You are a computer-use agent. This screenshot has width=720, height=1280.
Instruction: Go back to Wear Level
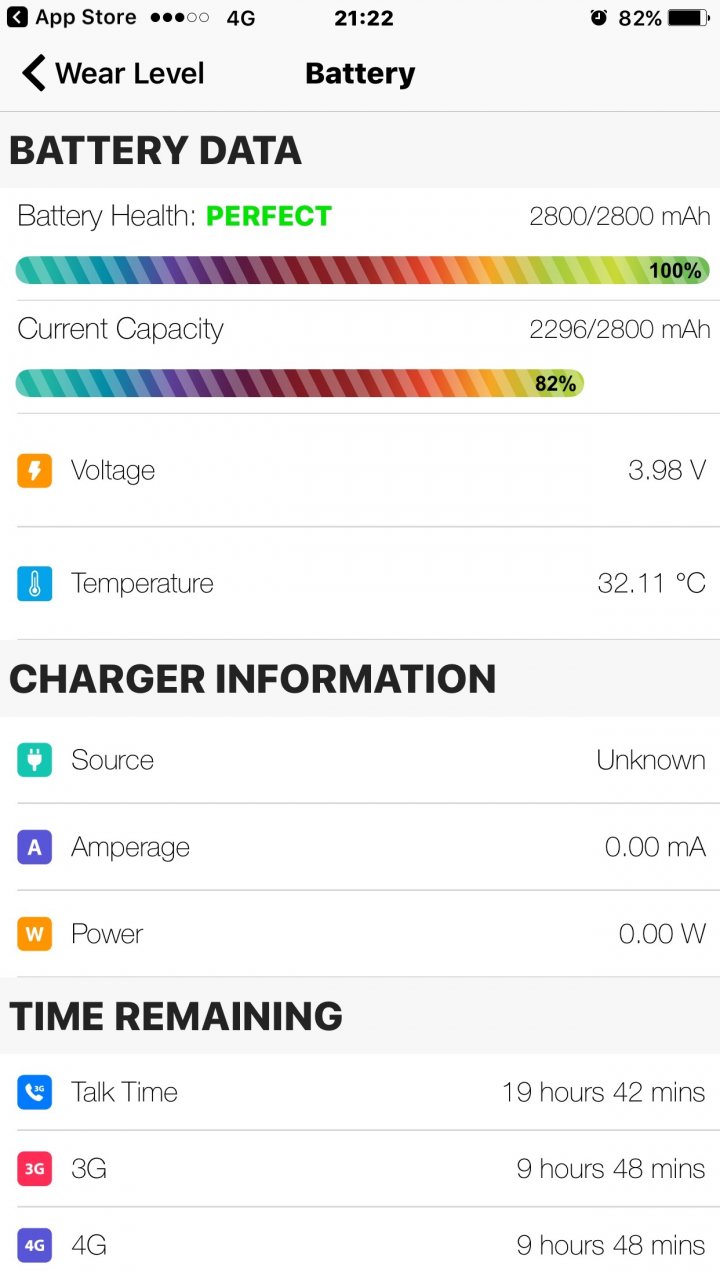[113, 73]
